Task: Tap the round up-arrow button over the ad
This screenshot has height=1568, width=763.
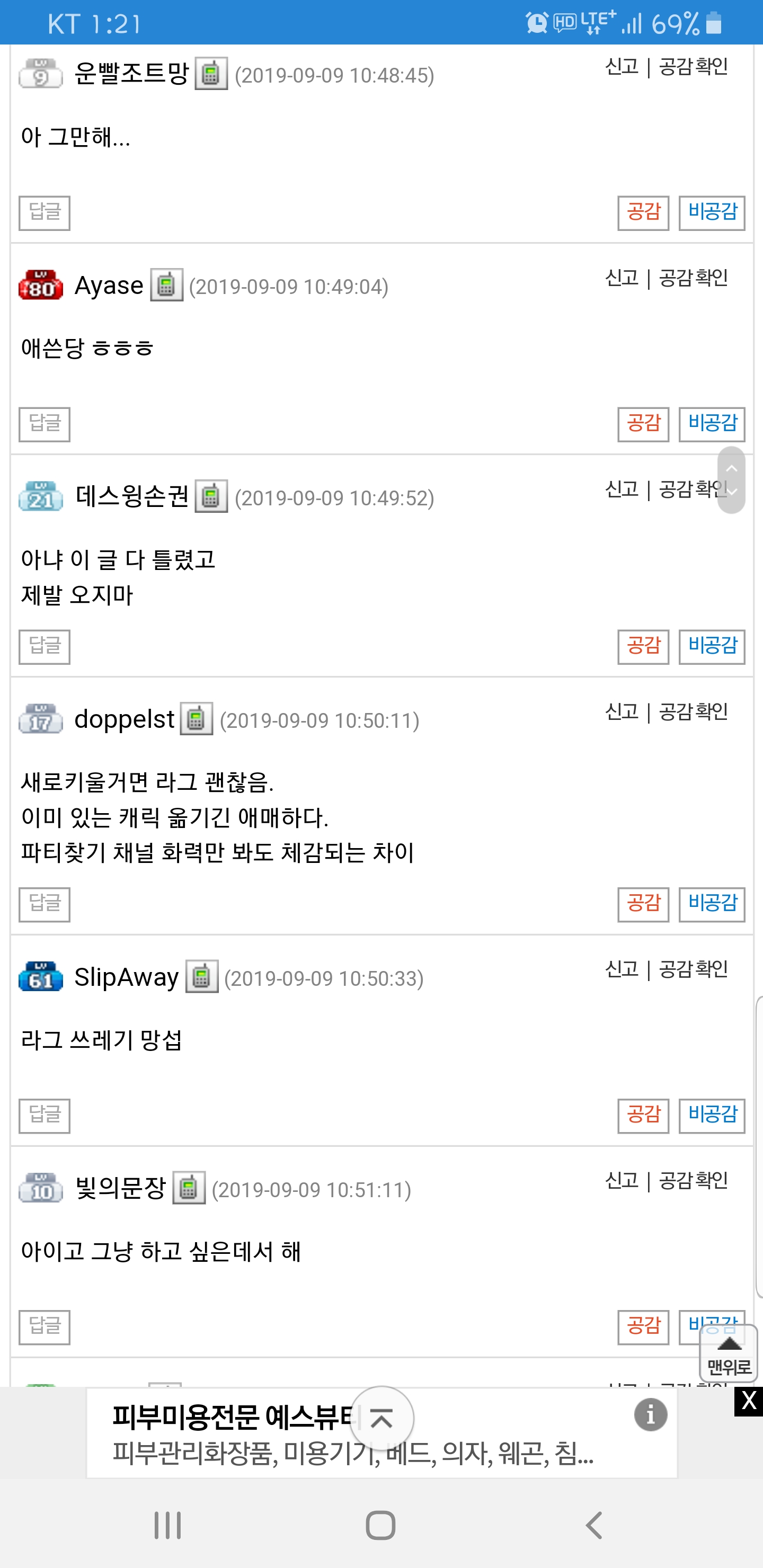Action: (382, 1419)
